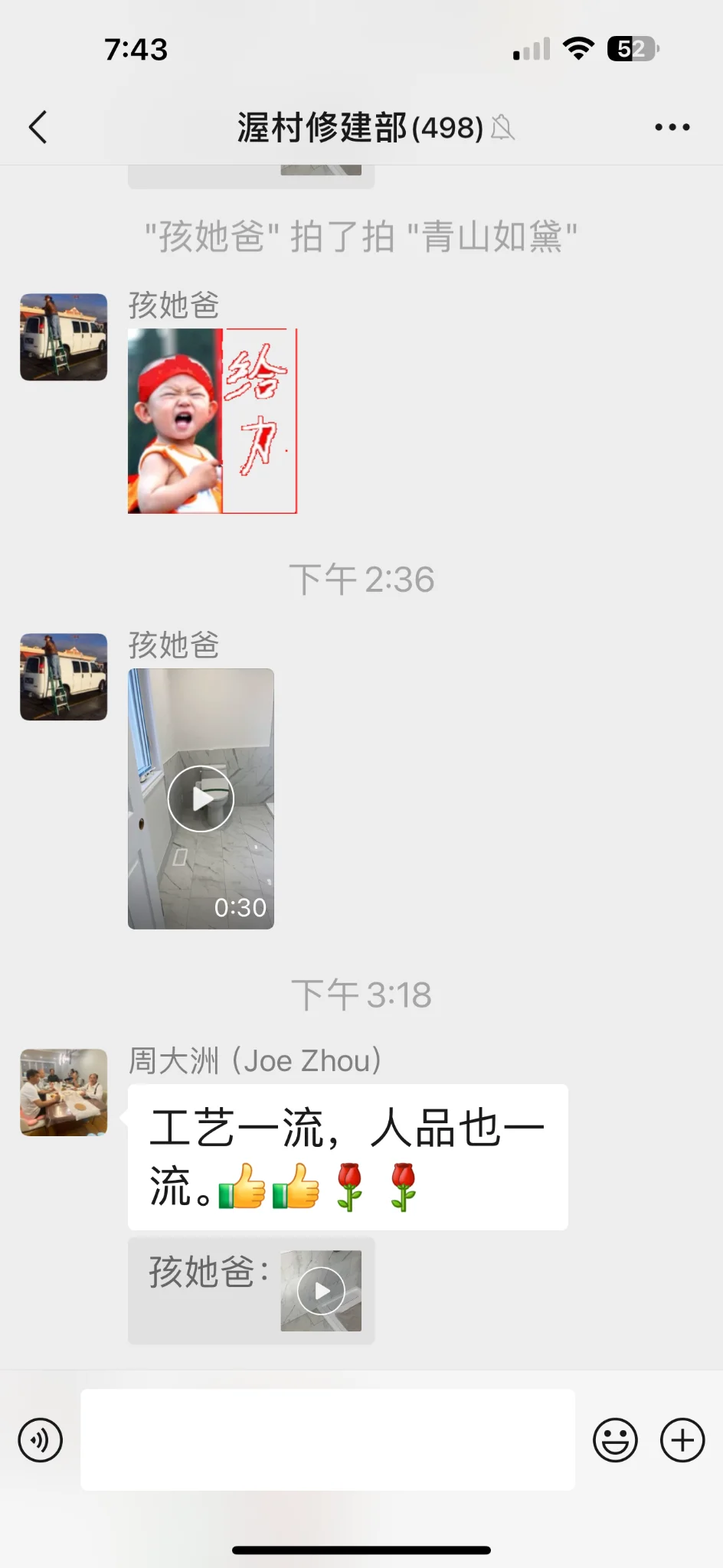
Task: Open the emoji sticker panel
Action: coord(615,1440)
